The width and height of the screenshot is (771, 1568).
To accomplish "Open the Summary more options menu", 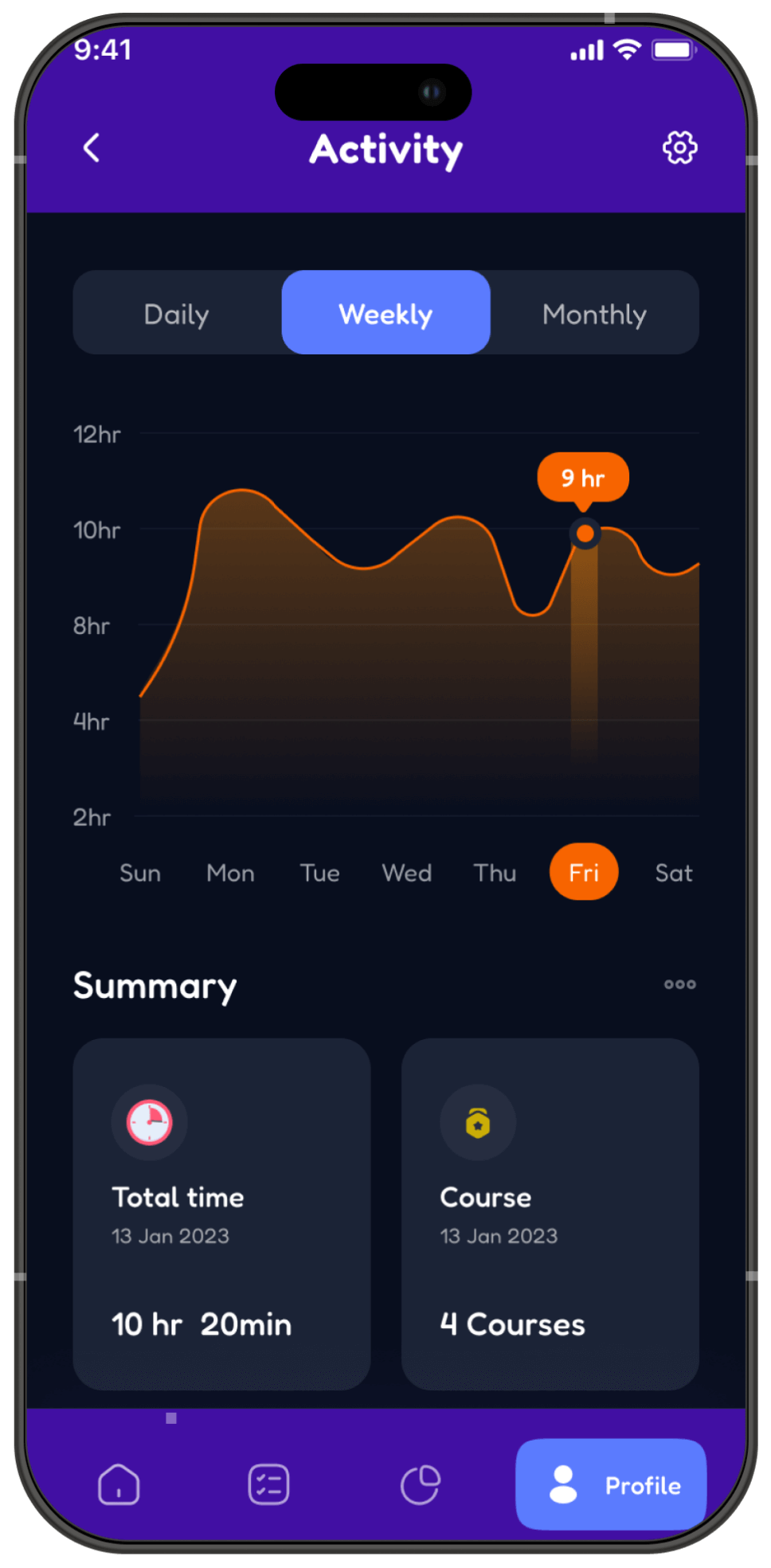I will click(x=679, y=984).
